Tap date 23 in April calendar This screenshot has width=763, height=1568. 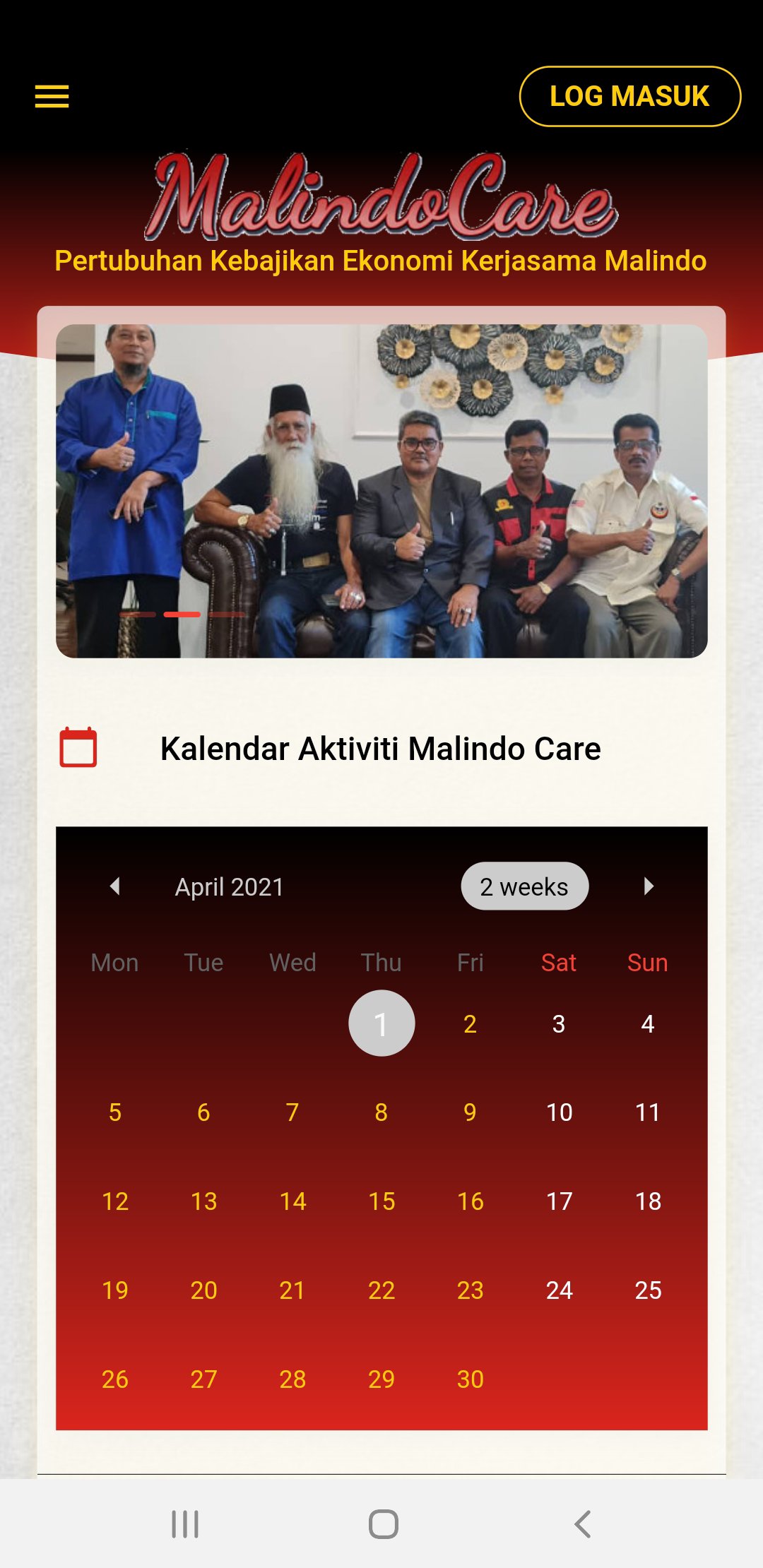point(470,1290)
